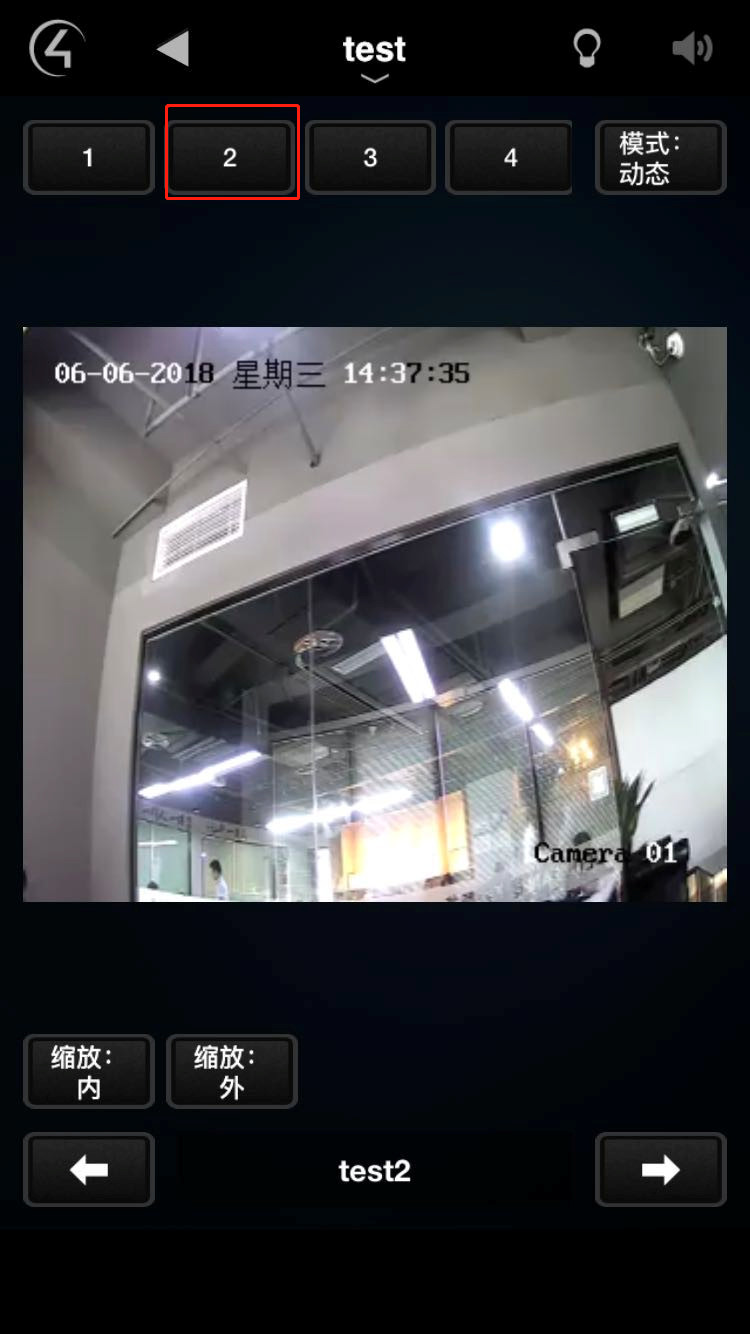
Task: Expand the test room dropdown
Action: pyautogui.click(x=374, y=56)
